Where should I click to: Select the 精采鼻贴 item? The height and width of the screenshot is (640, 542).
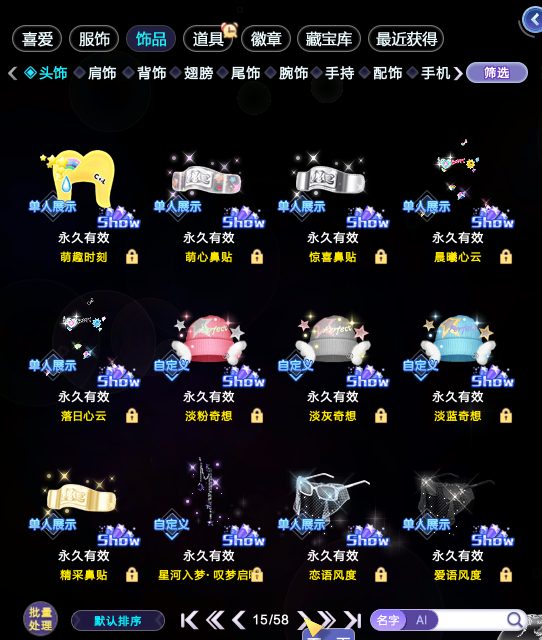[84, 524]
